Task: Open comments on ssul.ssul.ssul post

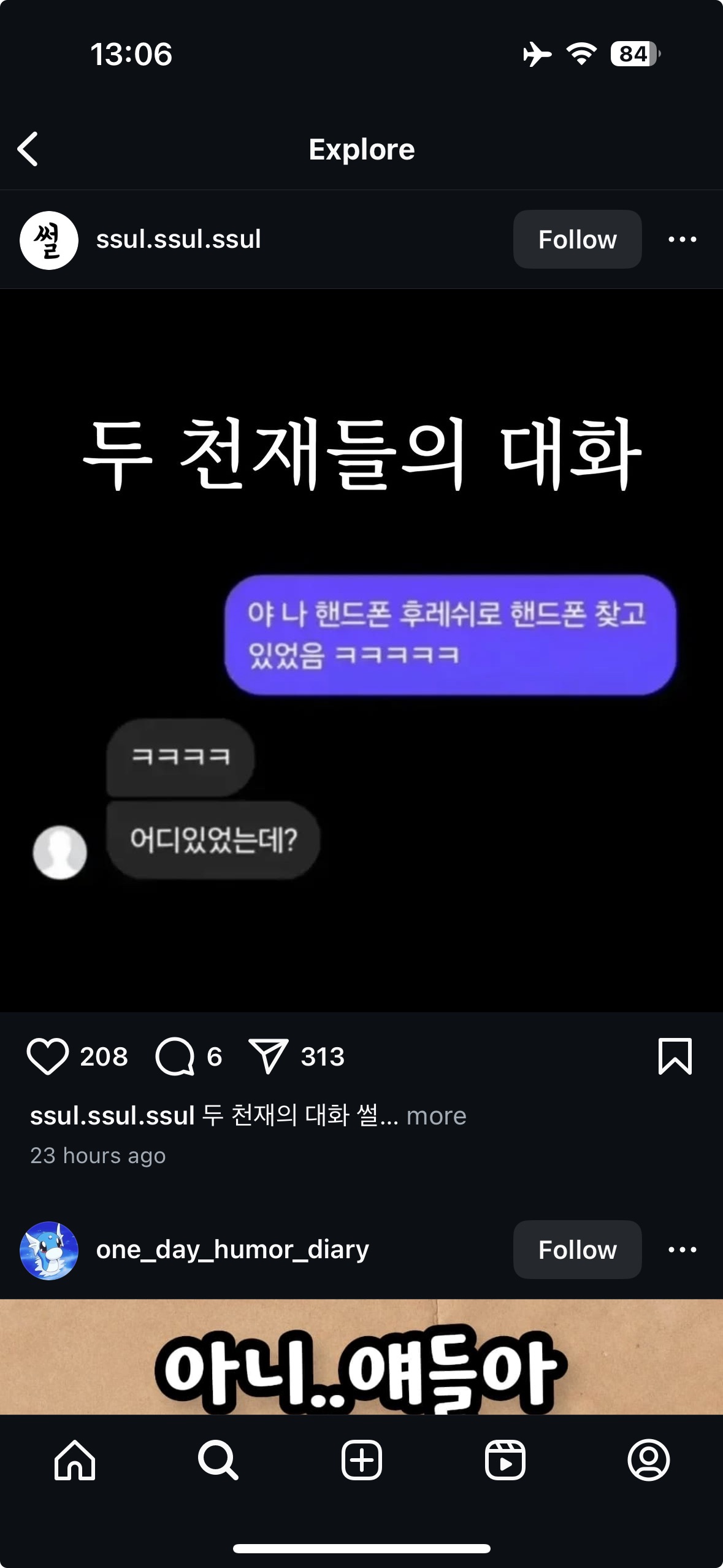Action: point(175,1056)
